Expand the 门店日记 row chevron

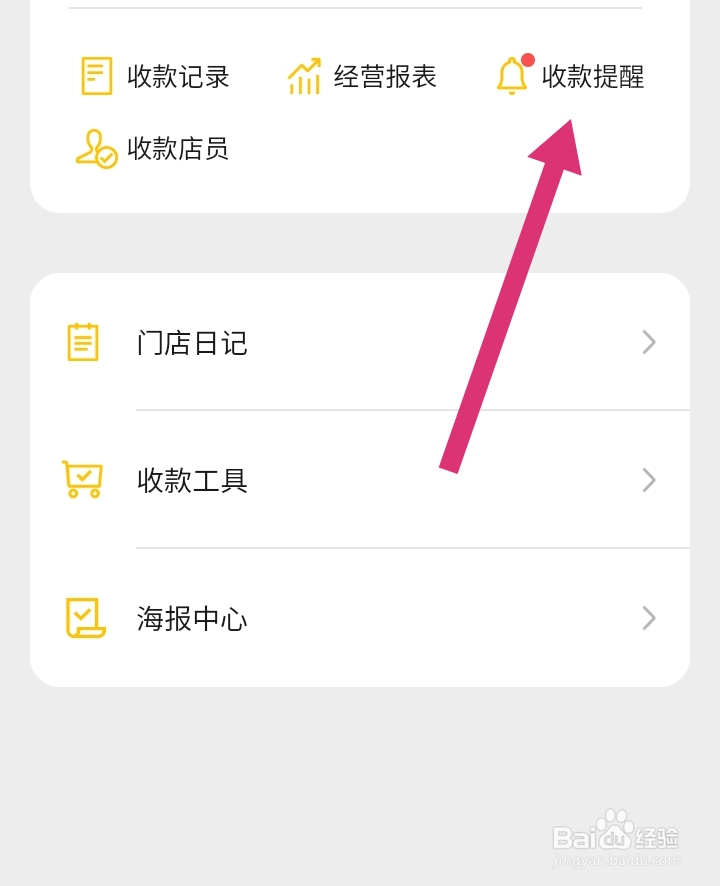coord(648,341)
